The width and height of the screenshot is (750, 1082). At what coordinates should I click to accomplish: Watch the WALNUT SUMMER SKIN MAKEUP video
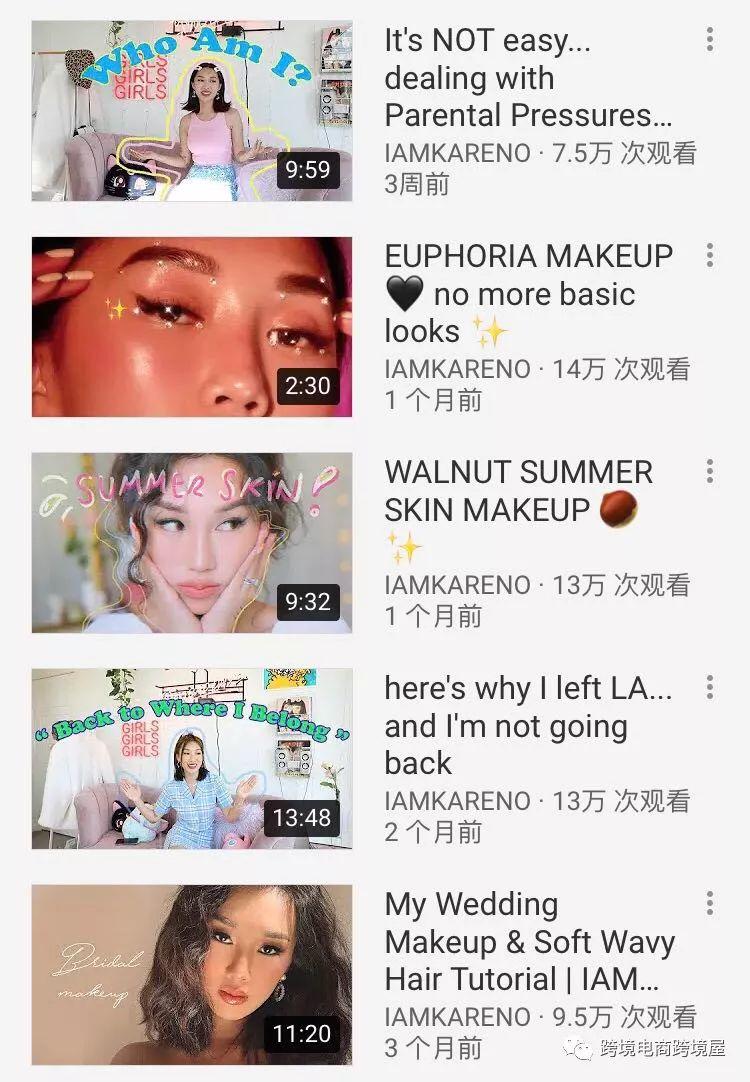[192, 543]
